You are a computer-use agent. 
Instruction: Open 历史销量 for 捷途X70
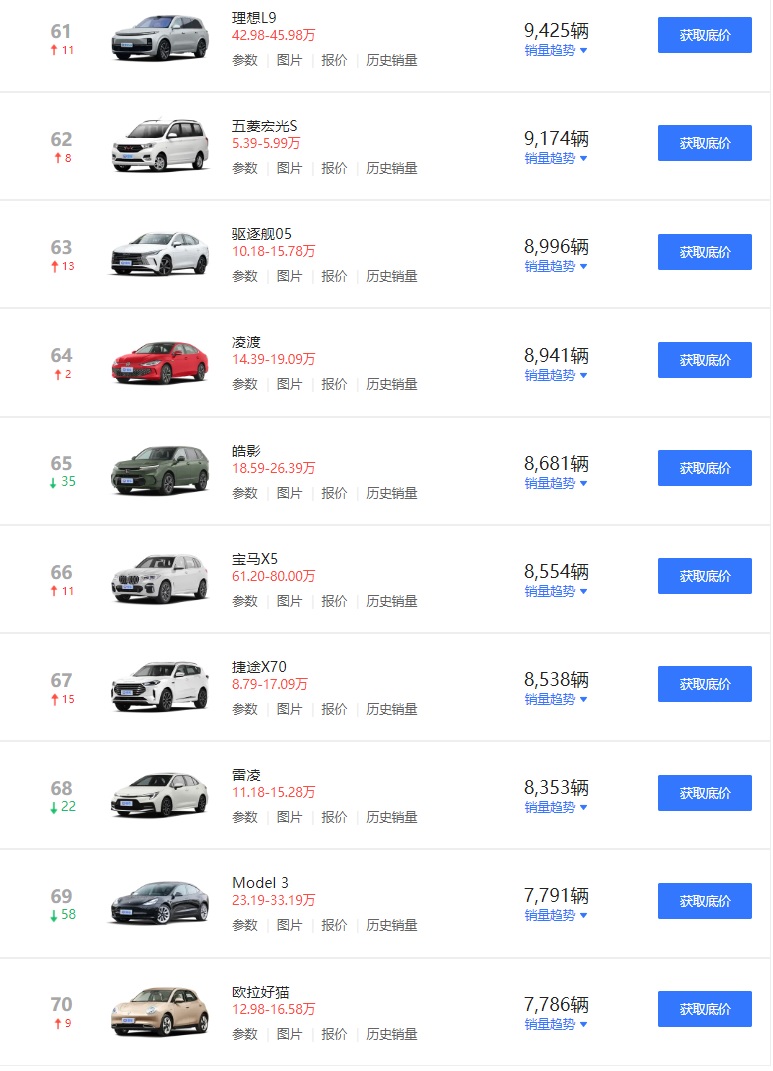(392, 709)
